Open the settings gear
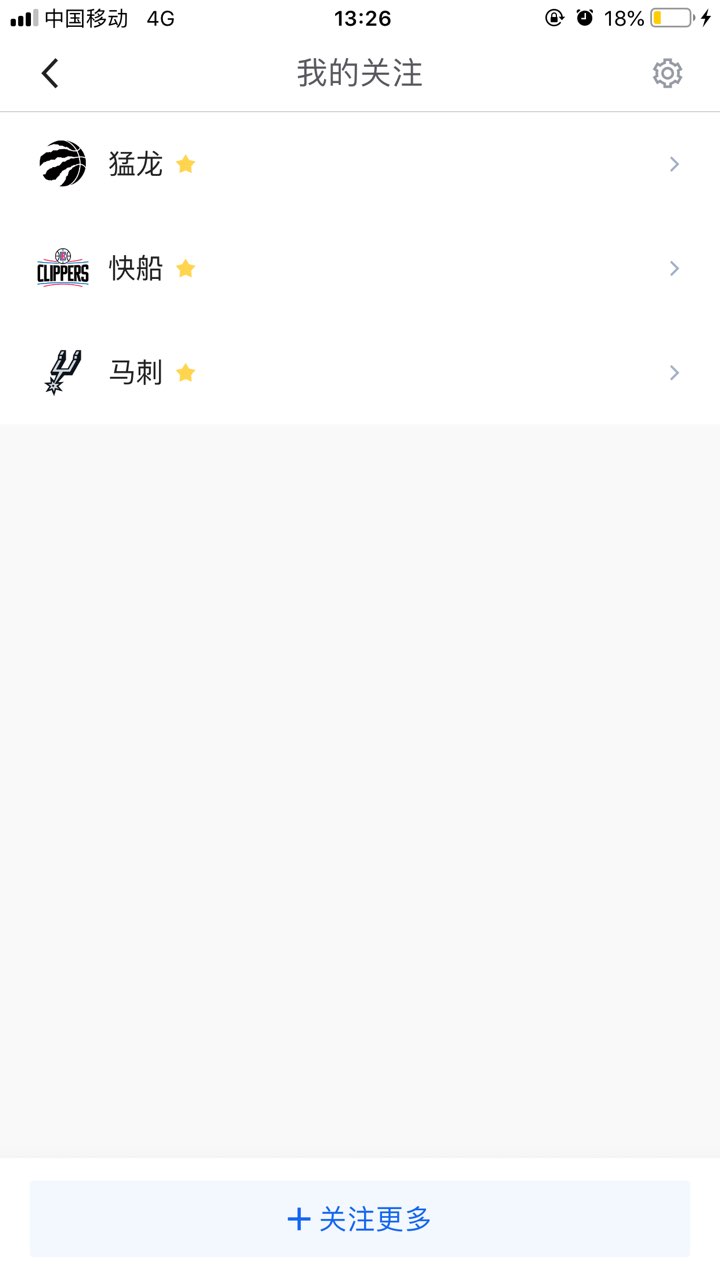This screenshot has height=1280, width=720. coord(667,73)
